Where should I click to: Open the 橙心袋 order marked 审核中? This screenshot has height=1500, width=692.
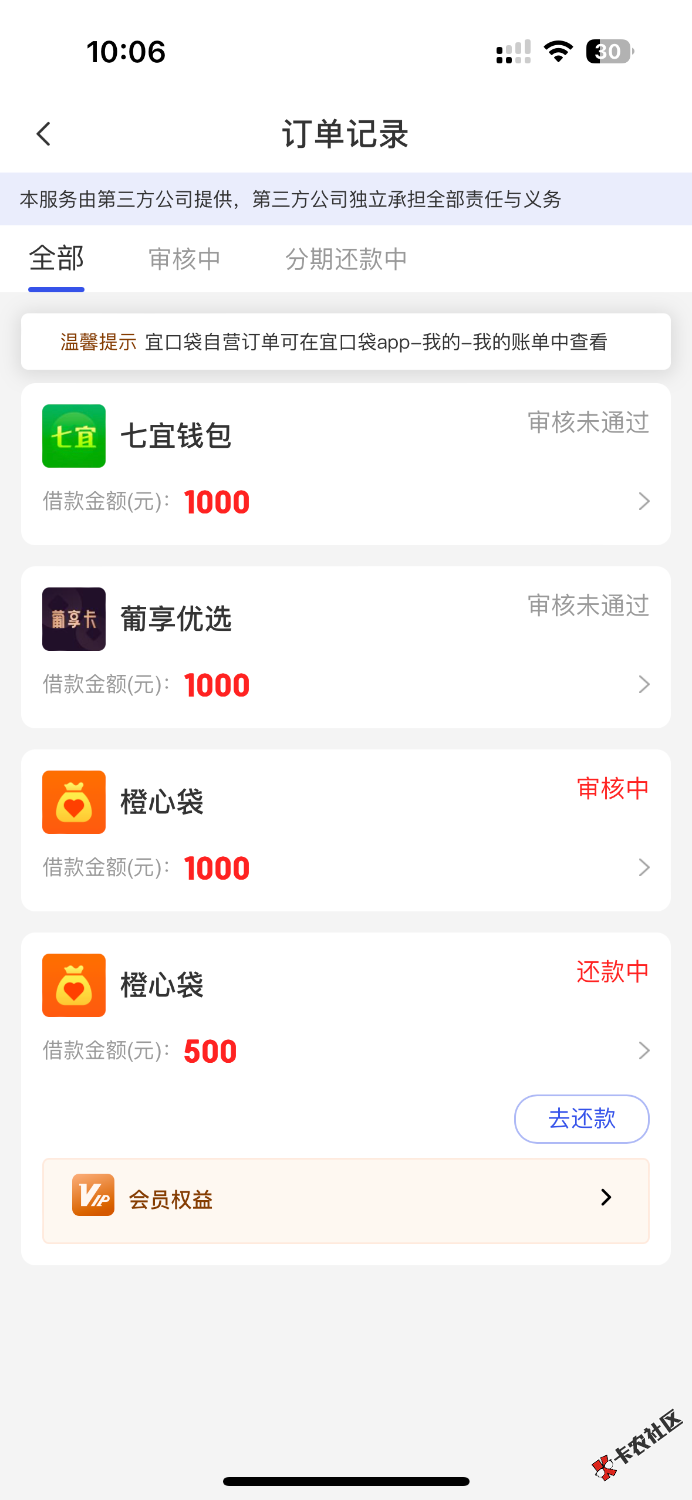[345, 830]
